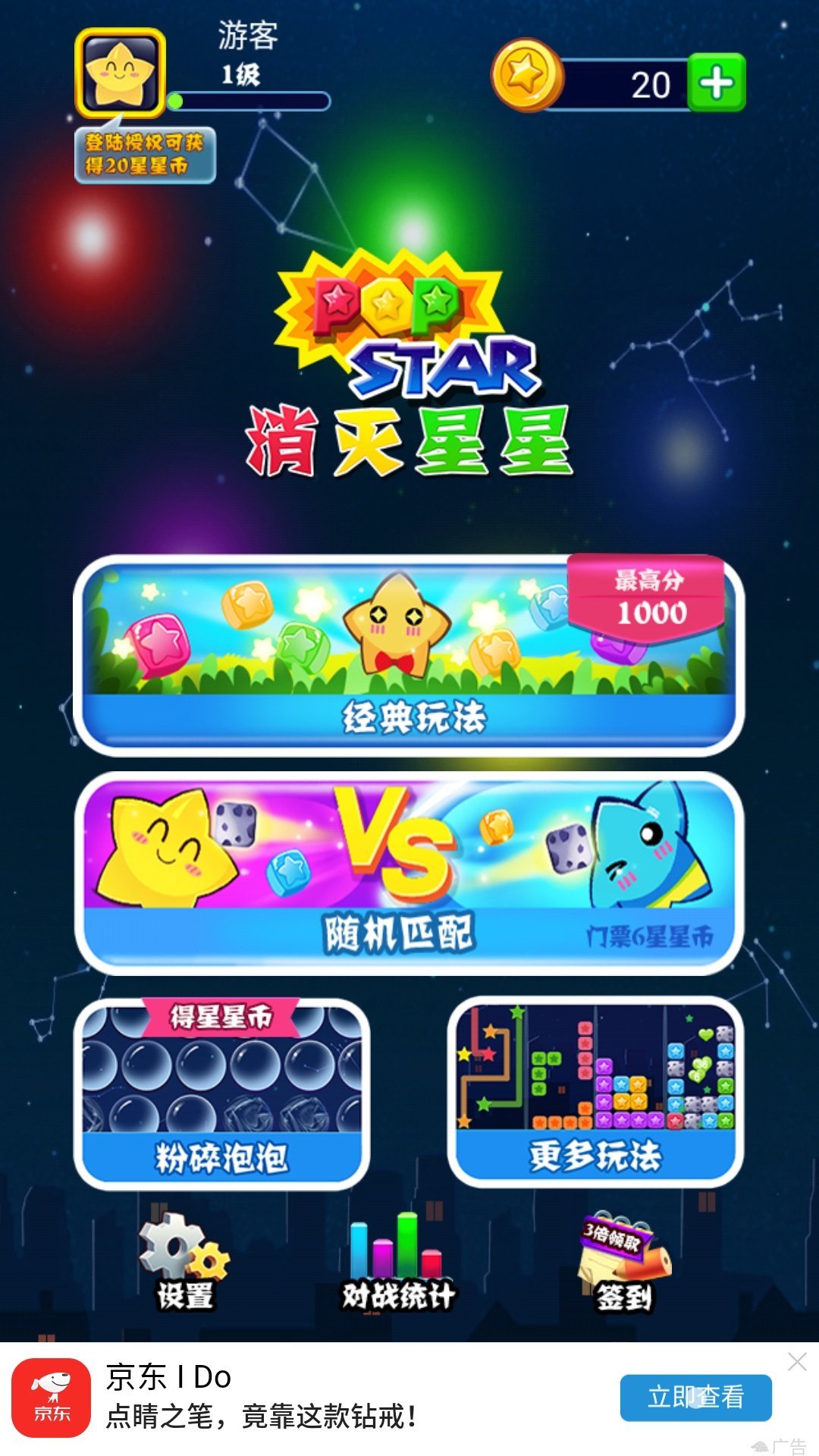The height and width of the screenshot is (1456, 819).
Task: Tap 立即查看 on the 京东 ad
Action: 695,1397
